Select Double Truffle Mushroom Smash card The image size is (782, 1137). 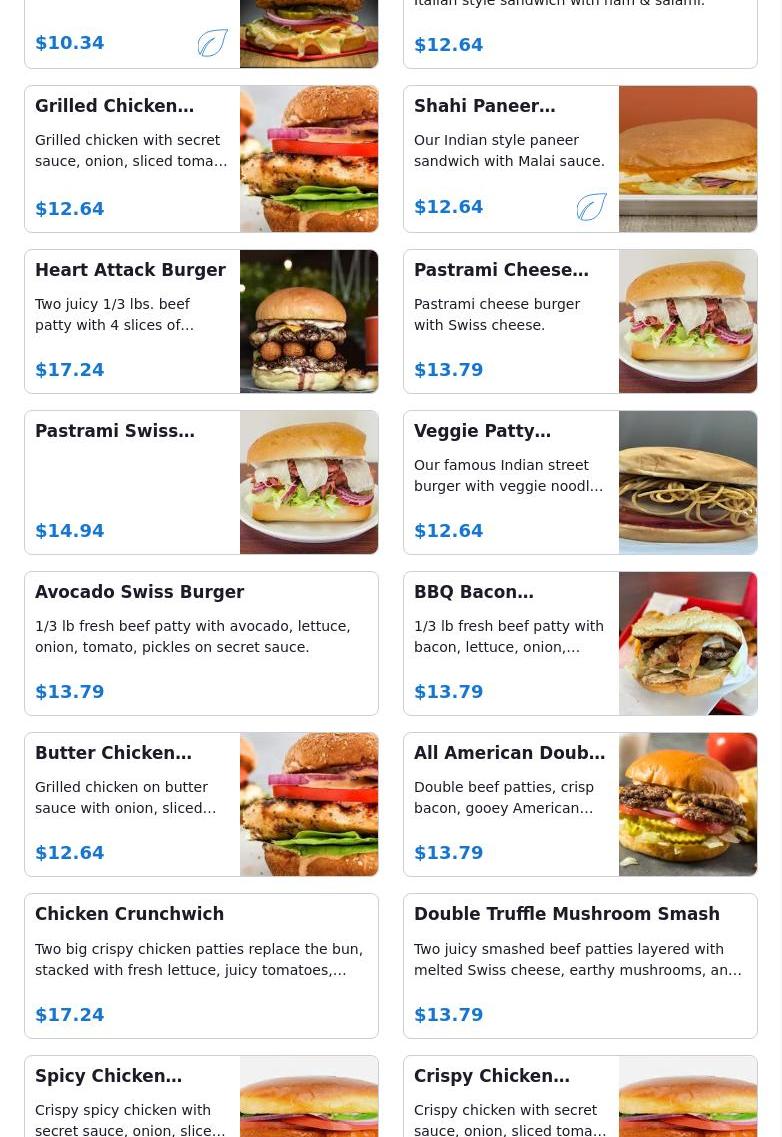pyautogui.click(x=580, y=965)
